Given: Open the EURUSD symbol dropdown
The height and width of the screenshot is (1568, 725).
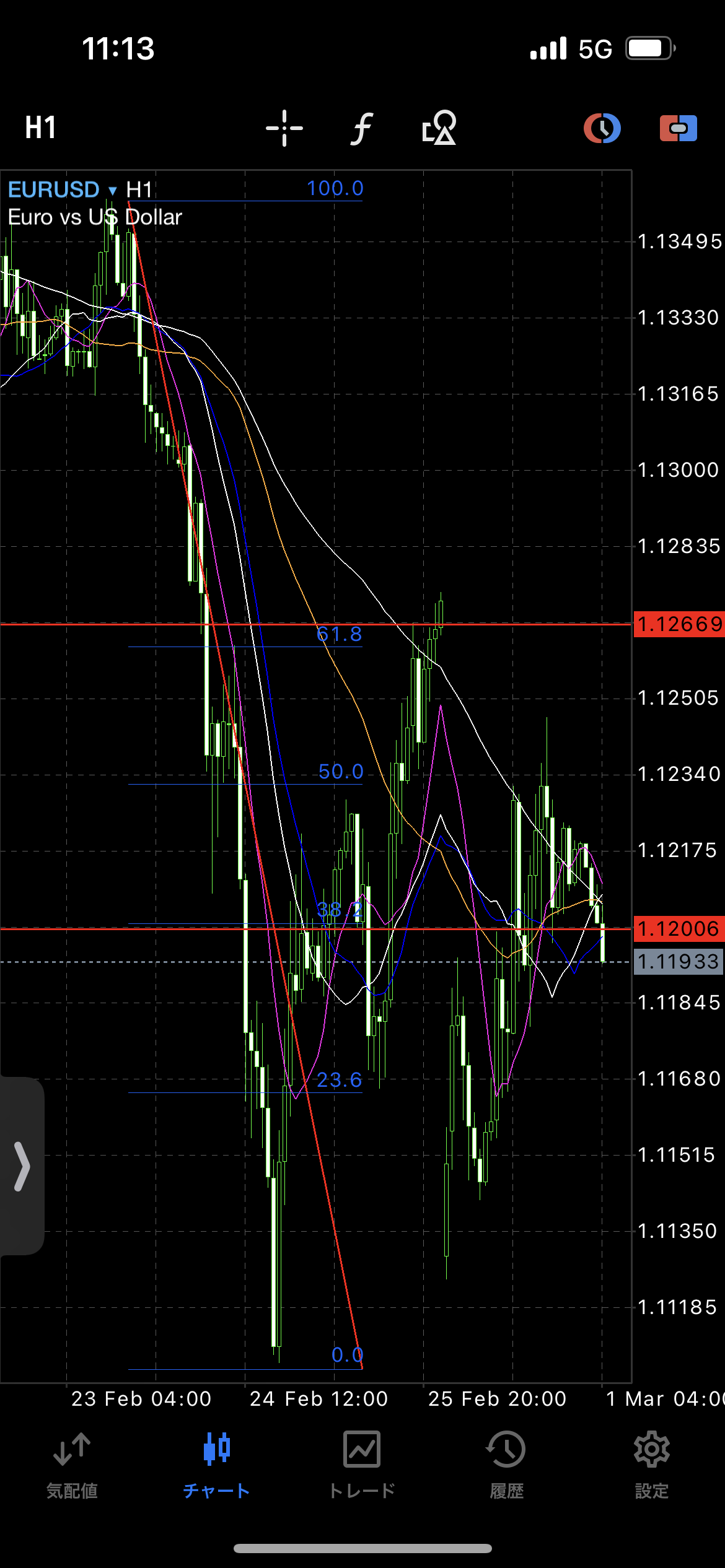Looking at the screenshot, I should point(62,189).
